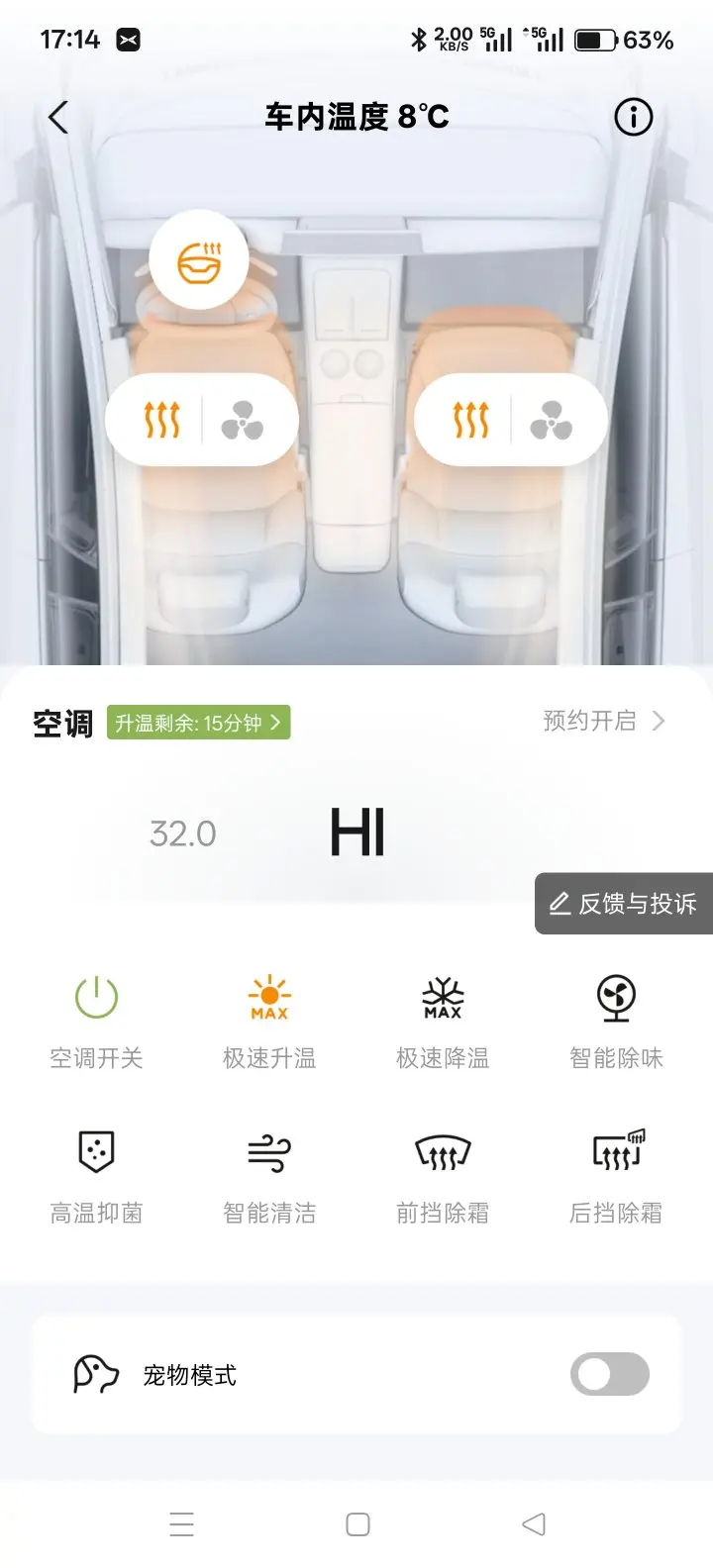Turn on driver seat heating
The height and width of the screenshot is (1568, 713).
(x=162, y=421)
